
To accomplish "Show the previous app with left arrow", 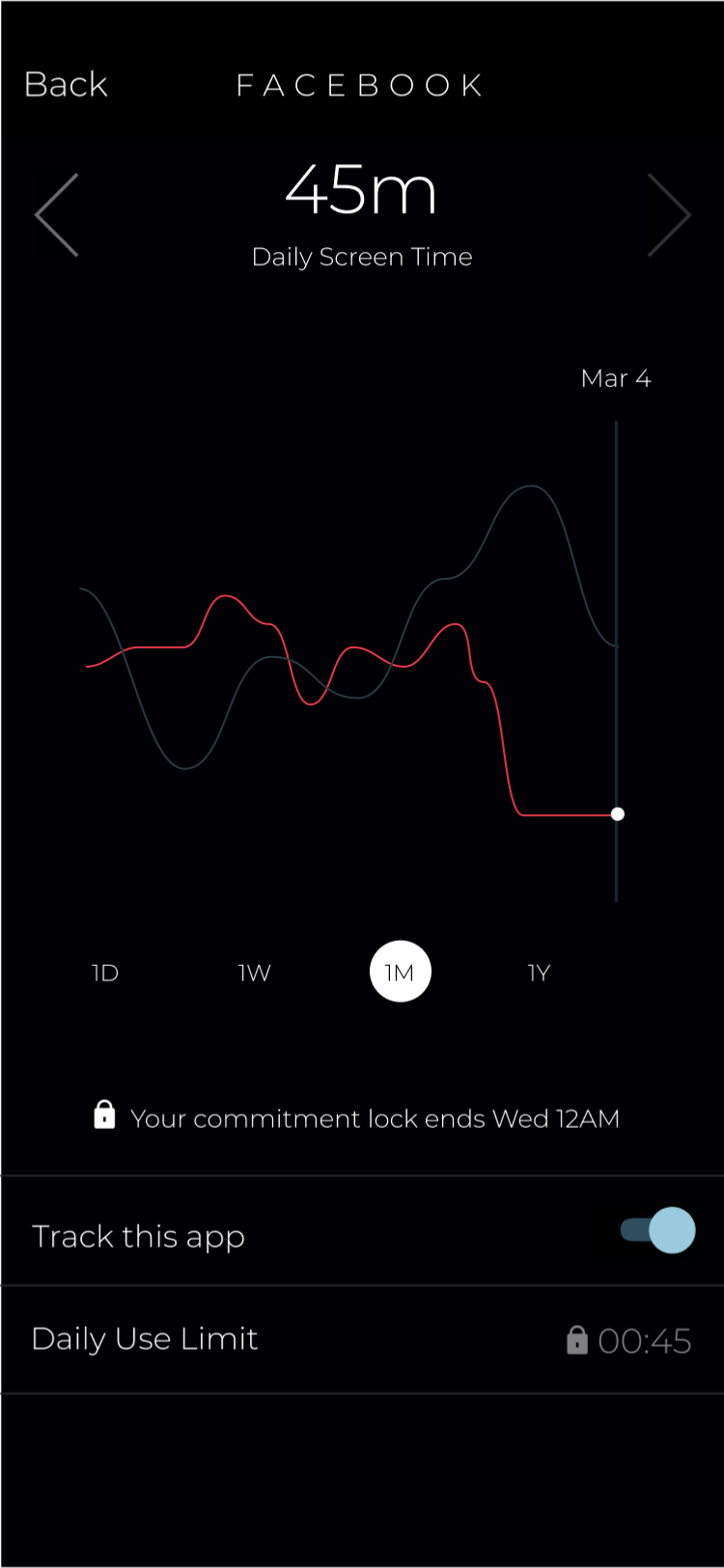I will click(x=56, y=215).
